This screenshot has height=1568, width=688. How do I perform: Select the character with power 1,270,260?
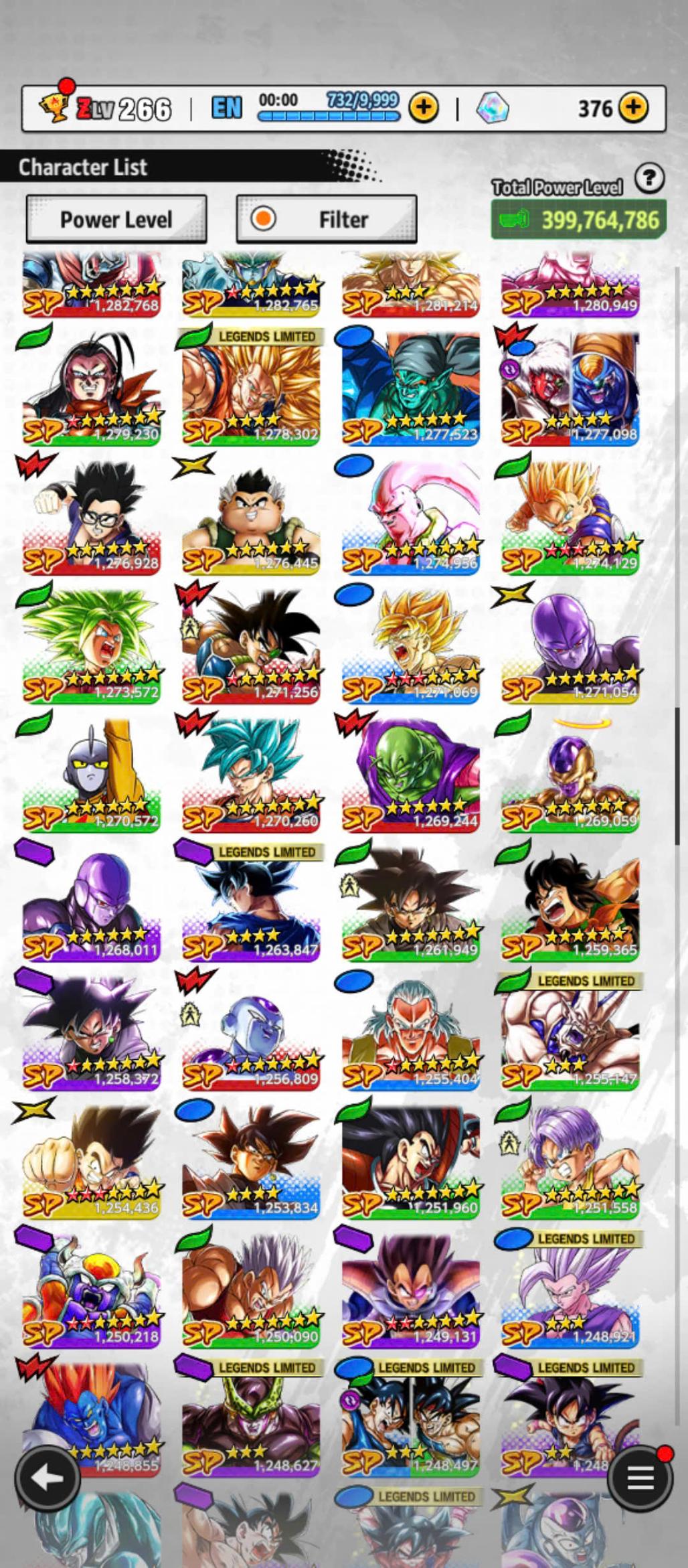pos(251,775)
